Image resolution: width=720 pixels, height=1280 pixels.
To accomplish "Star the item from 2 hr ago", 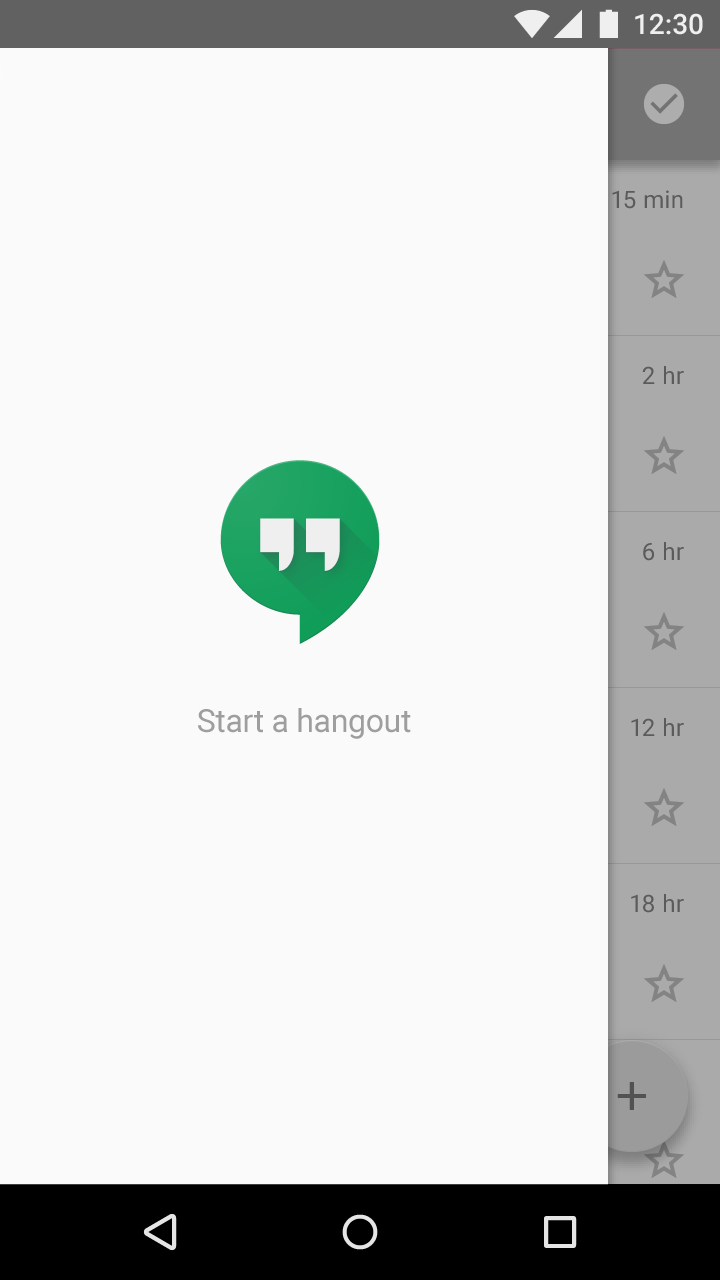I will coord(663,456).
